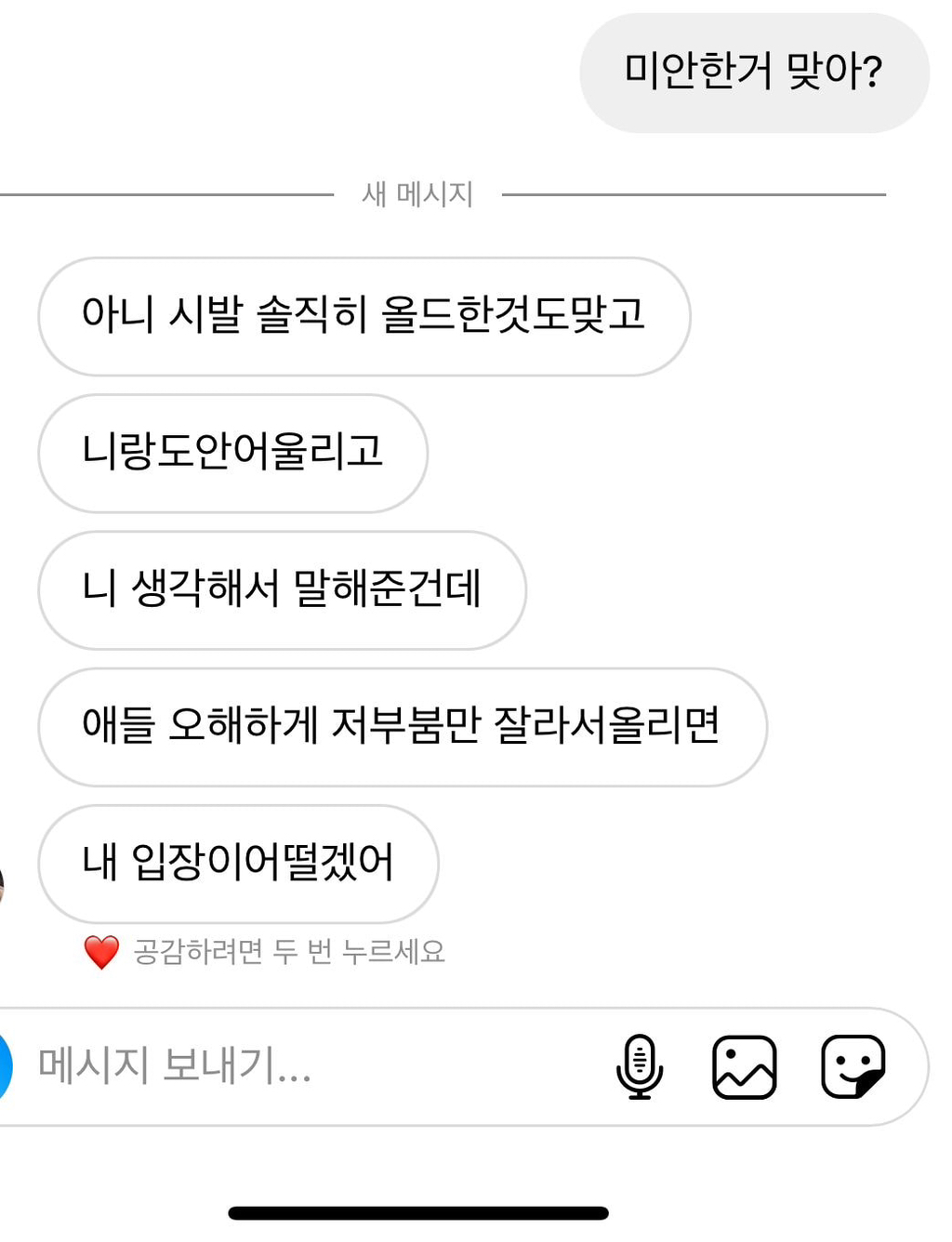Image resolution: width=952 pixels, height=1242 pixels.
Task: Select the 미안한거 맞아? message bubble
Action: pos(755,71)
